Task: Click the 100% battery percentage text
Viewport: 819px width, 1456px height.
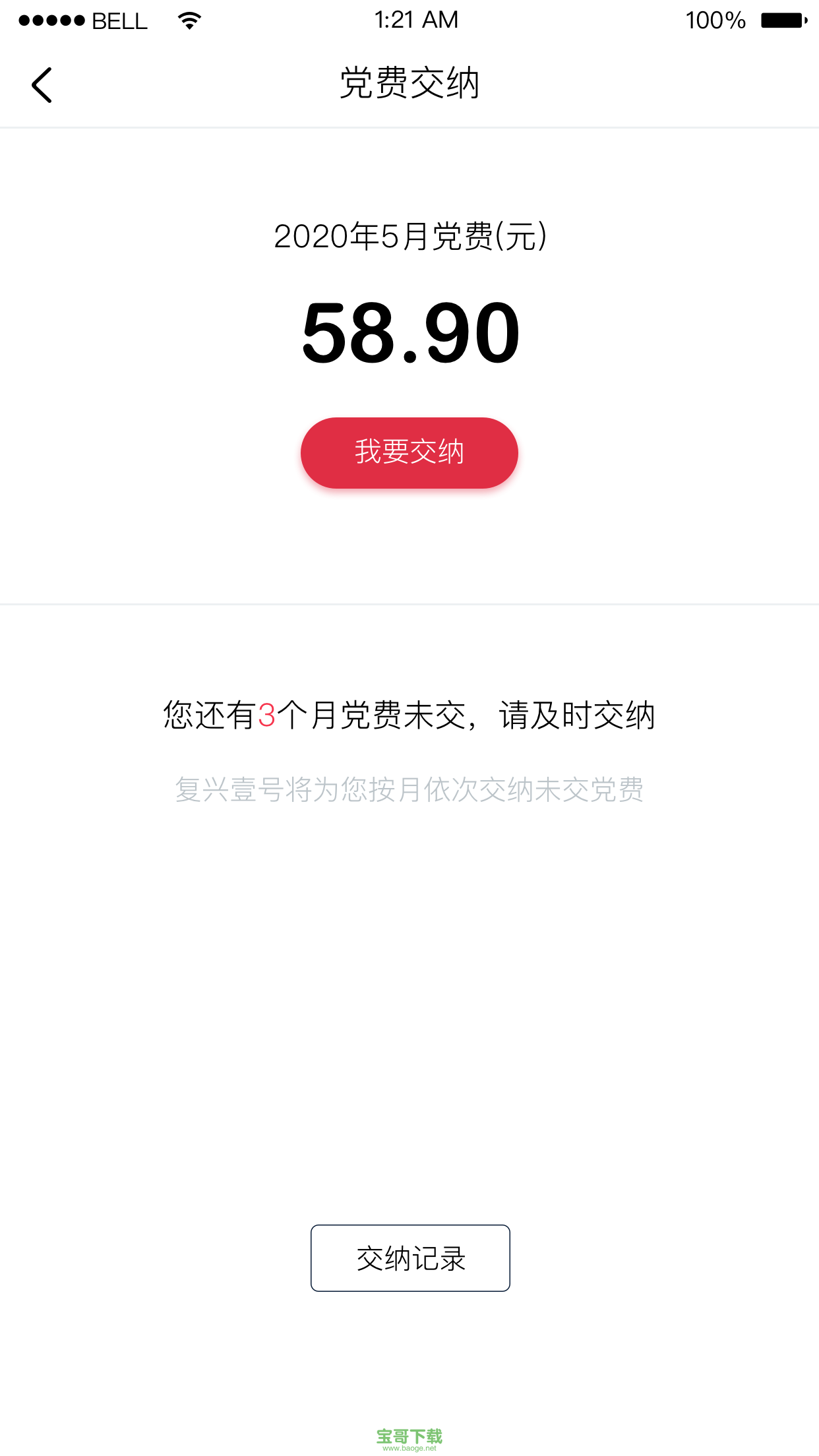Action: tap(716, 20)
